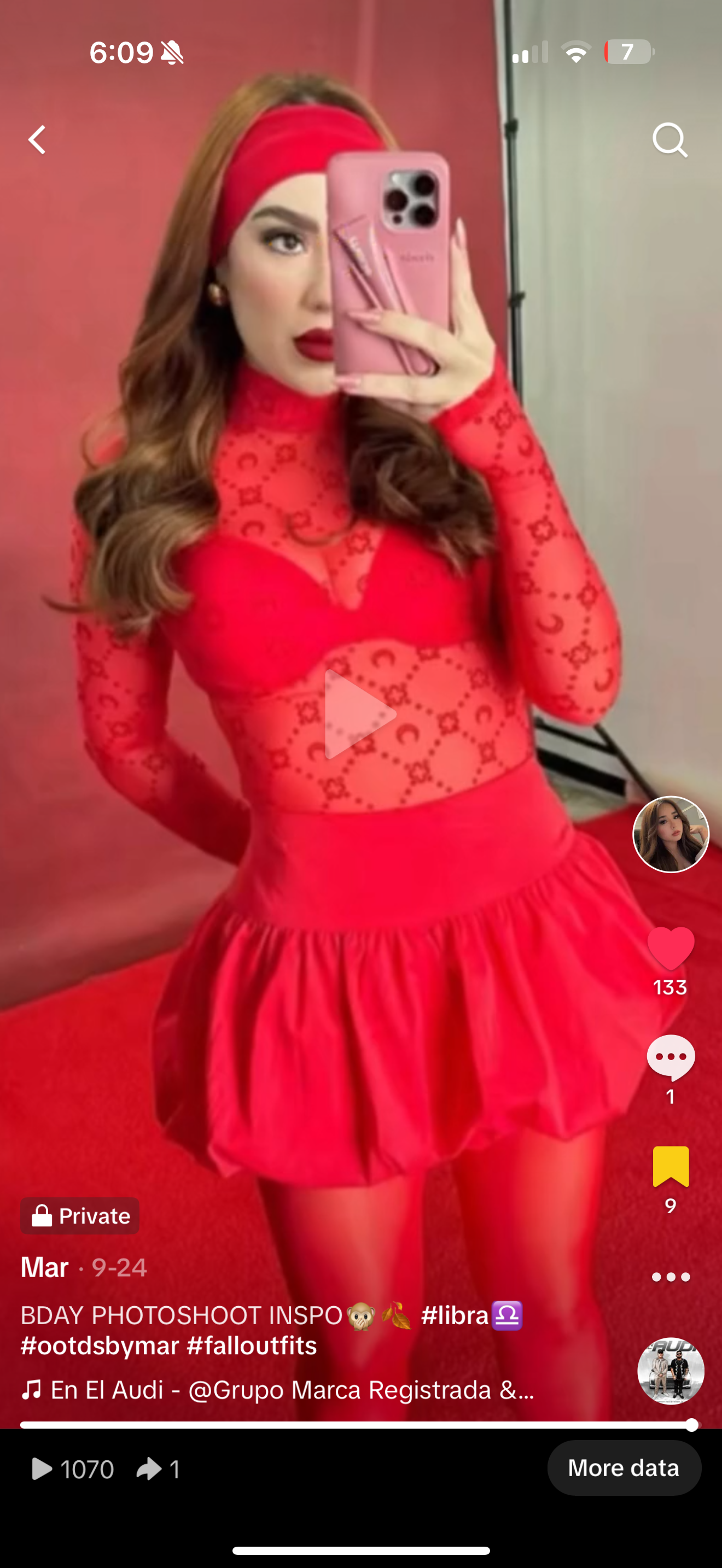This screenshot has height=1568, width=722.
Task: Open the search magnifier
Action: [x=669, y=141]
